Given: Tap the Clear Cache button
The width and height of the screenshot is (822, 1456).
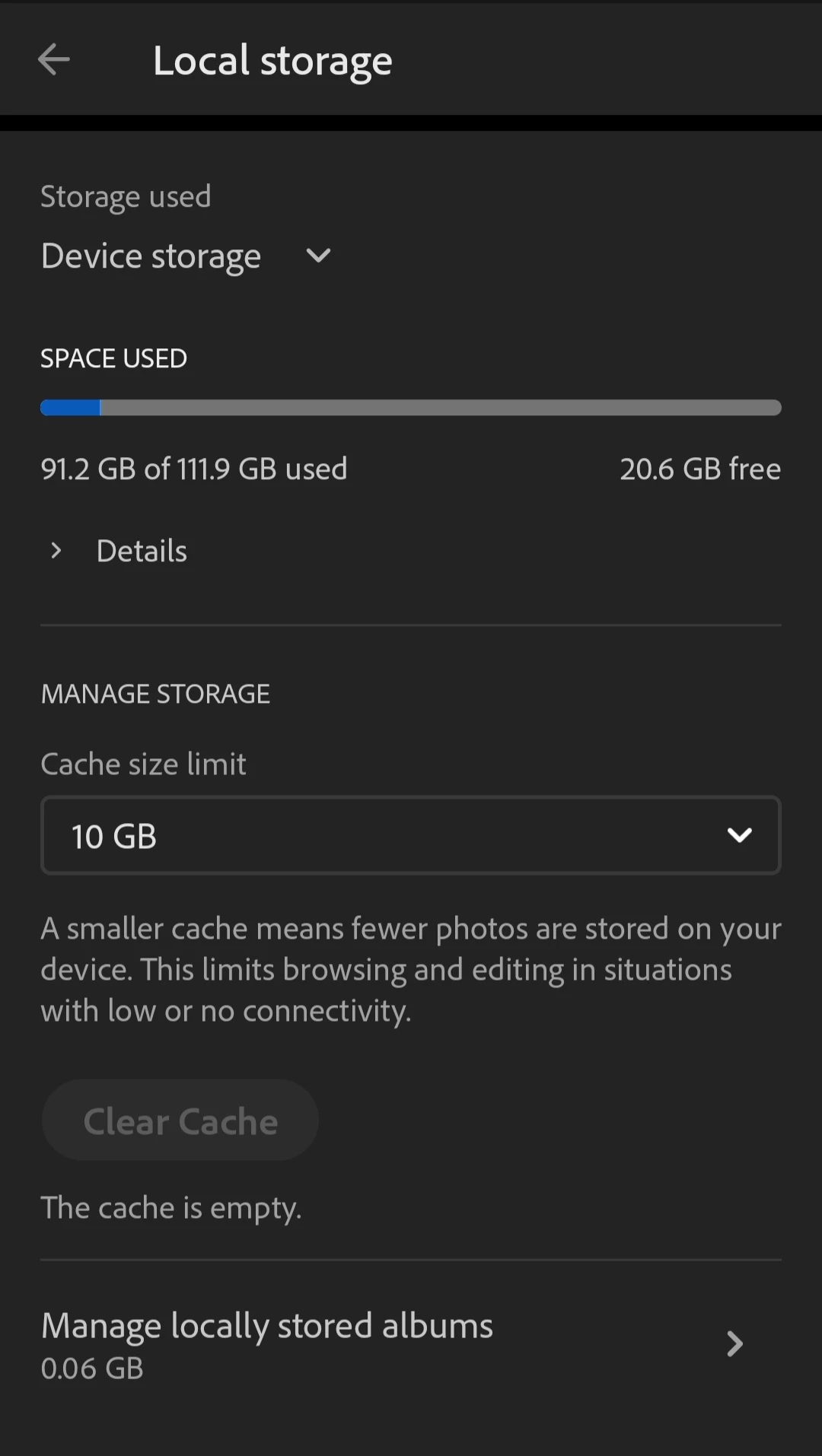Looking at the screenshot, I should coord(180,1121).
